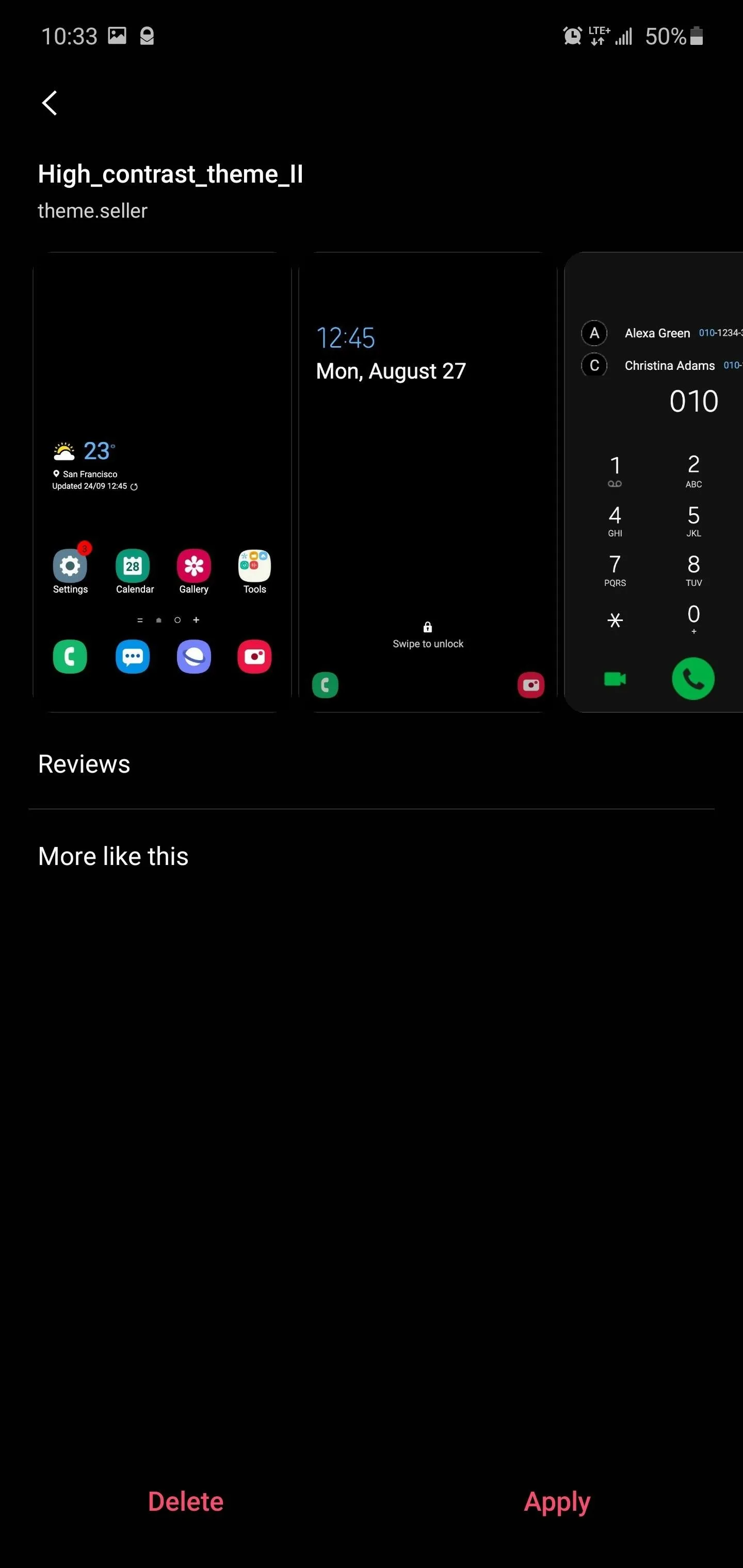Image resolution: width=743 pixels, height=1568 pixels.
Task: Open the theme.seller seller page
Action: pyautogui.click(x=92, y=210)
